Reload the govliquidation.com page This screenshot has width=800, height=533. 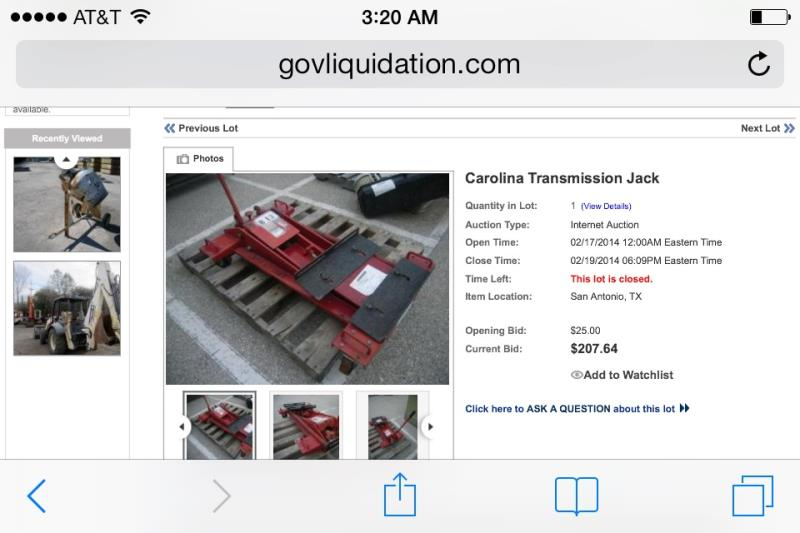[x=758, y=65]
